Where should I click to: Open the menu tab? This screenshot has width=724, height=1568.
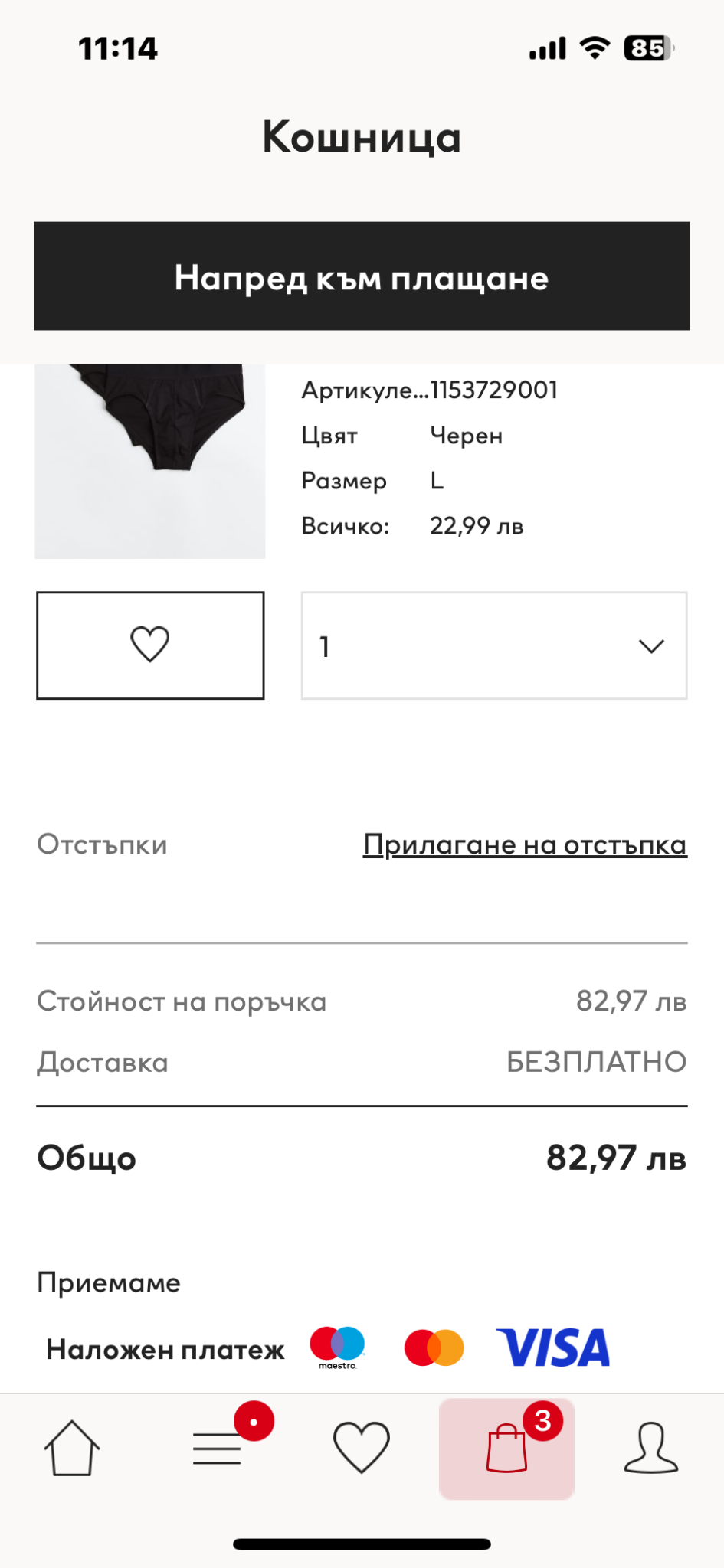point(218,1448)
